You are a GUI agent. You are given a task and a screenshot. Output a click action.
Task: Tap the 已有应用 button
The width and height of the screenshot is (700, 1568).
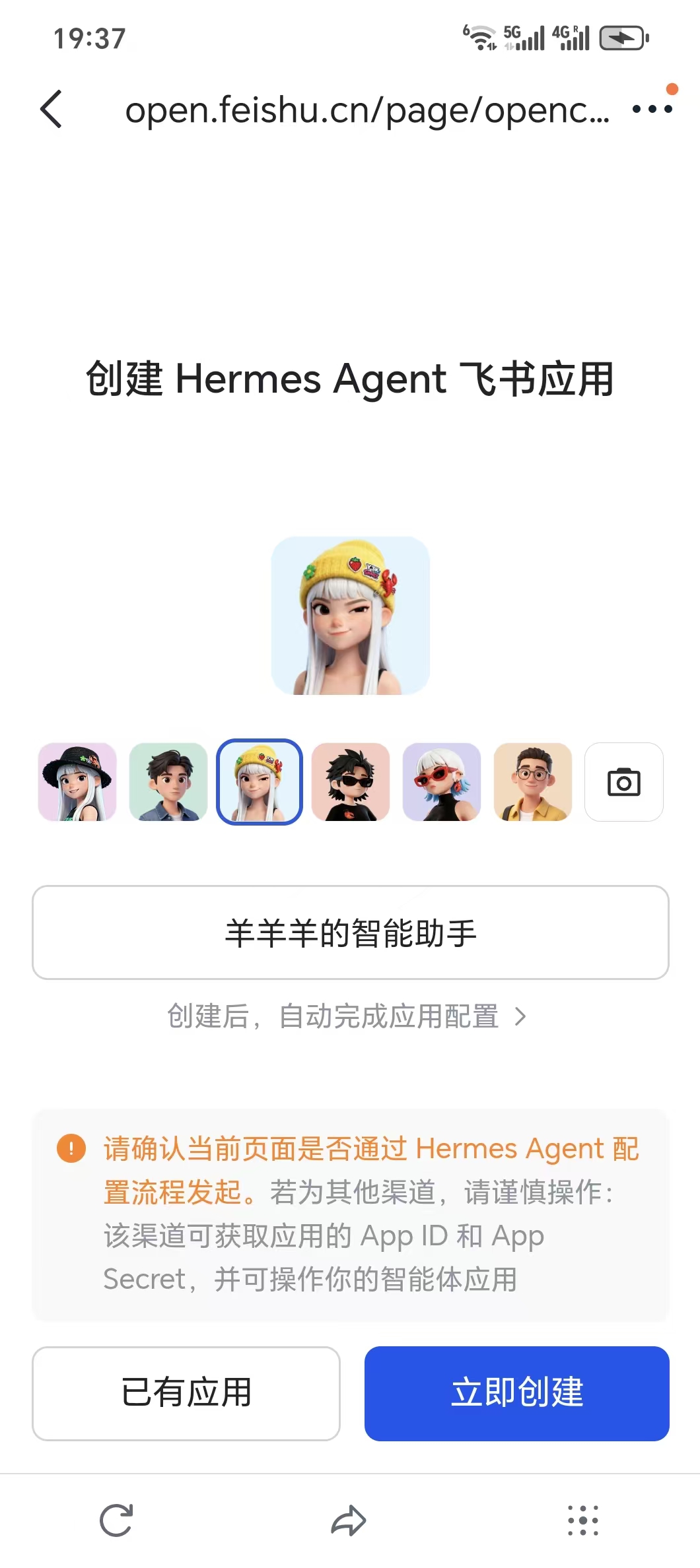pos(186,1393)
